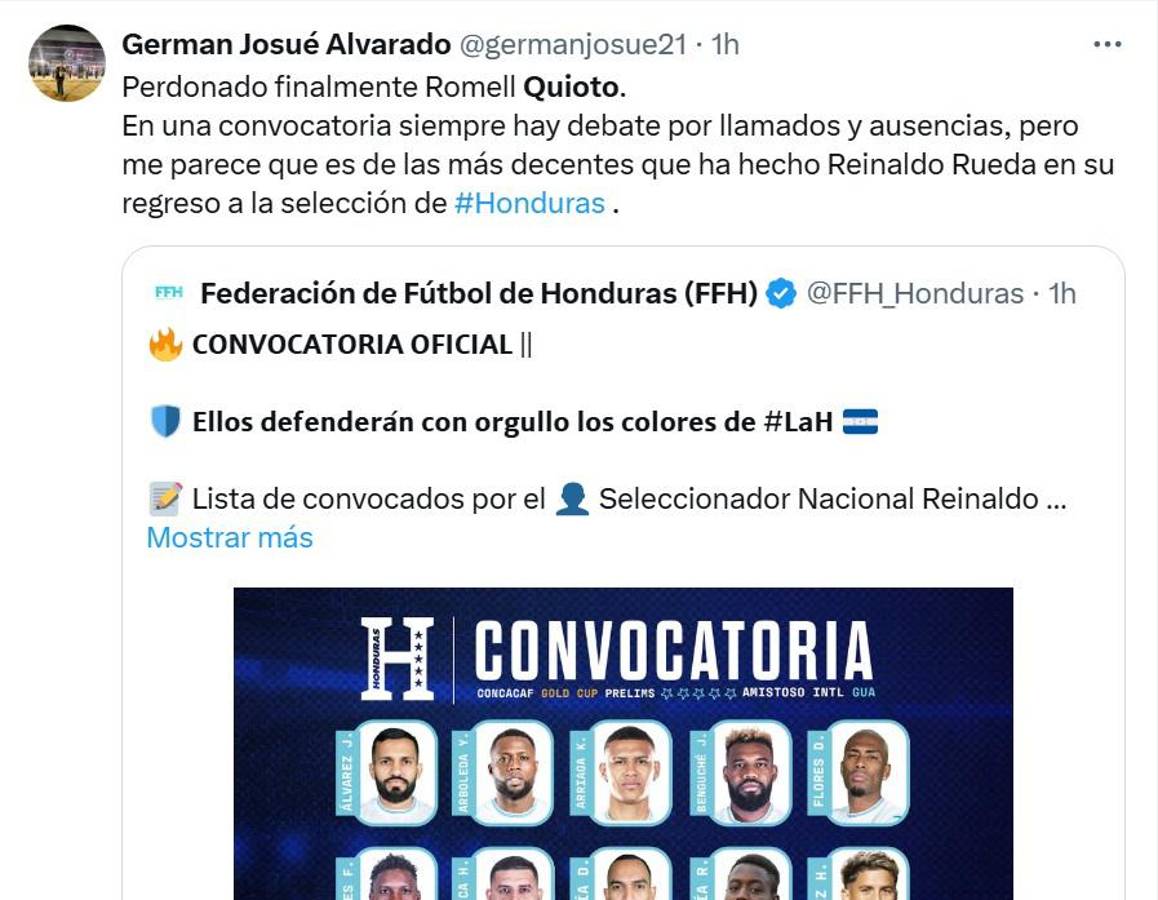Image resolution: width=1158 pixels, height=900 pixels.
Task: Expand quoted tweet with Mostrar más
Action: pyautogui.click(x=229, y=537)
